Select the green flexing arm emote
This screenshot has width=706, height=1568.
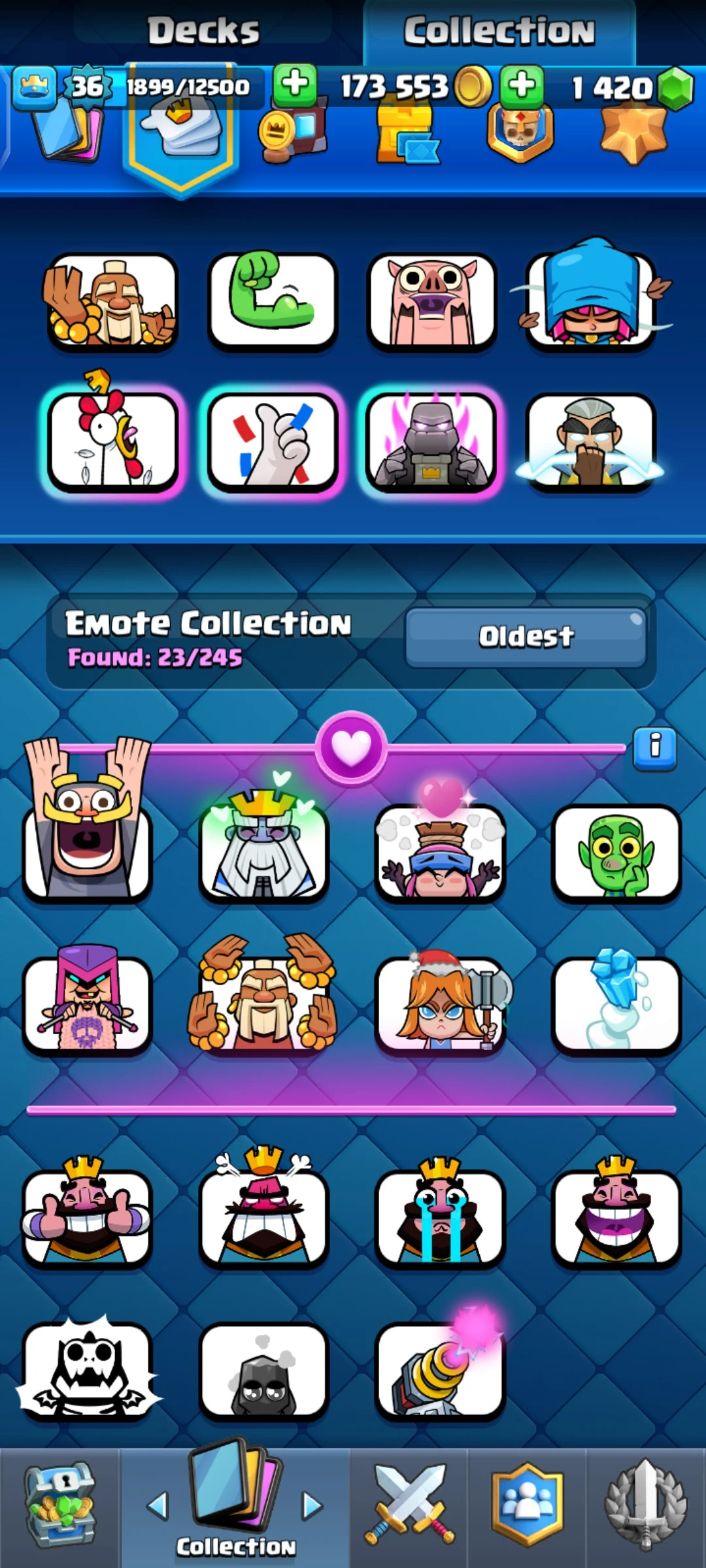272,301
